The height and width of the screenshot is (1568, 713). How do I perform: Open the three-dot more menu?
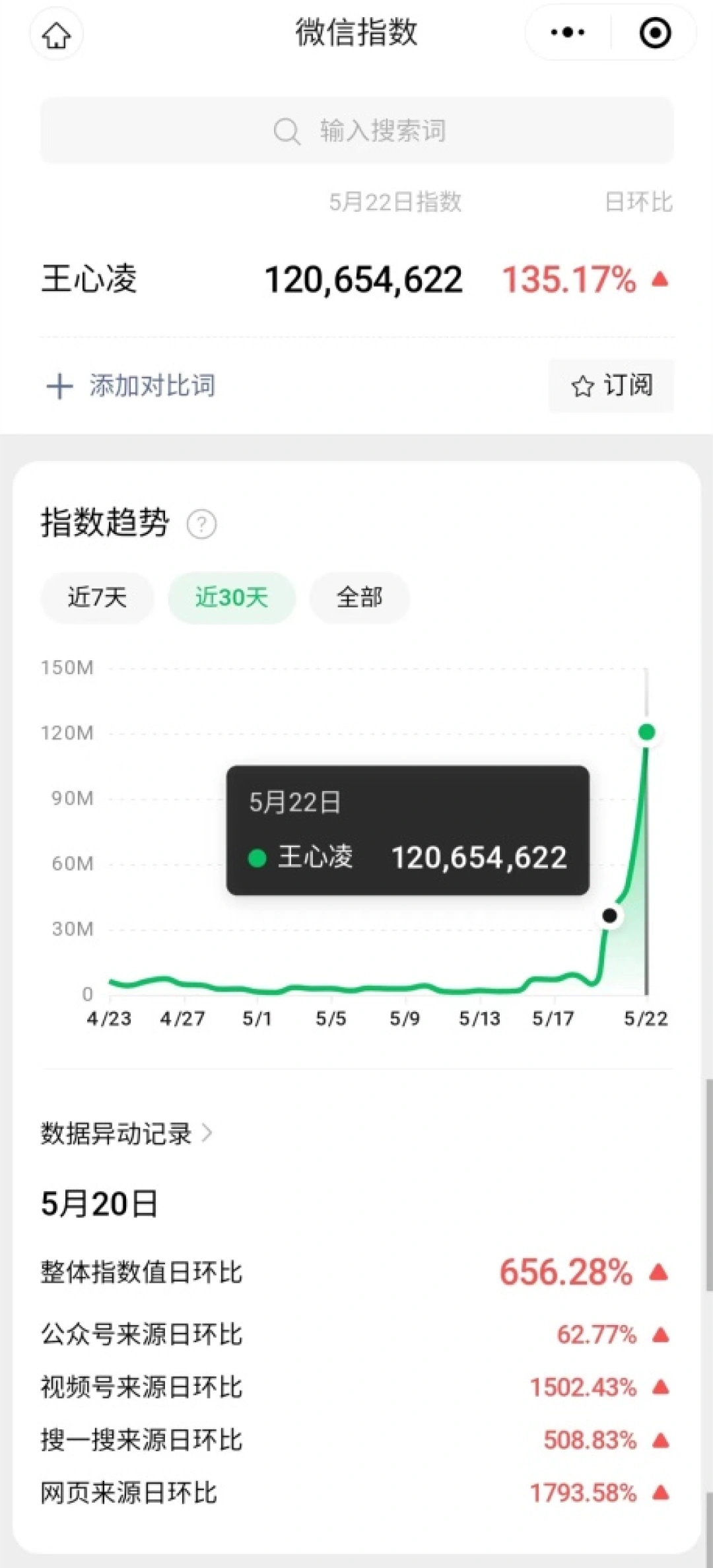click(568, 32)
